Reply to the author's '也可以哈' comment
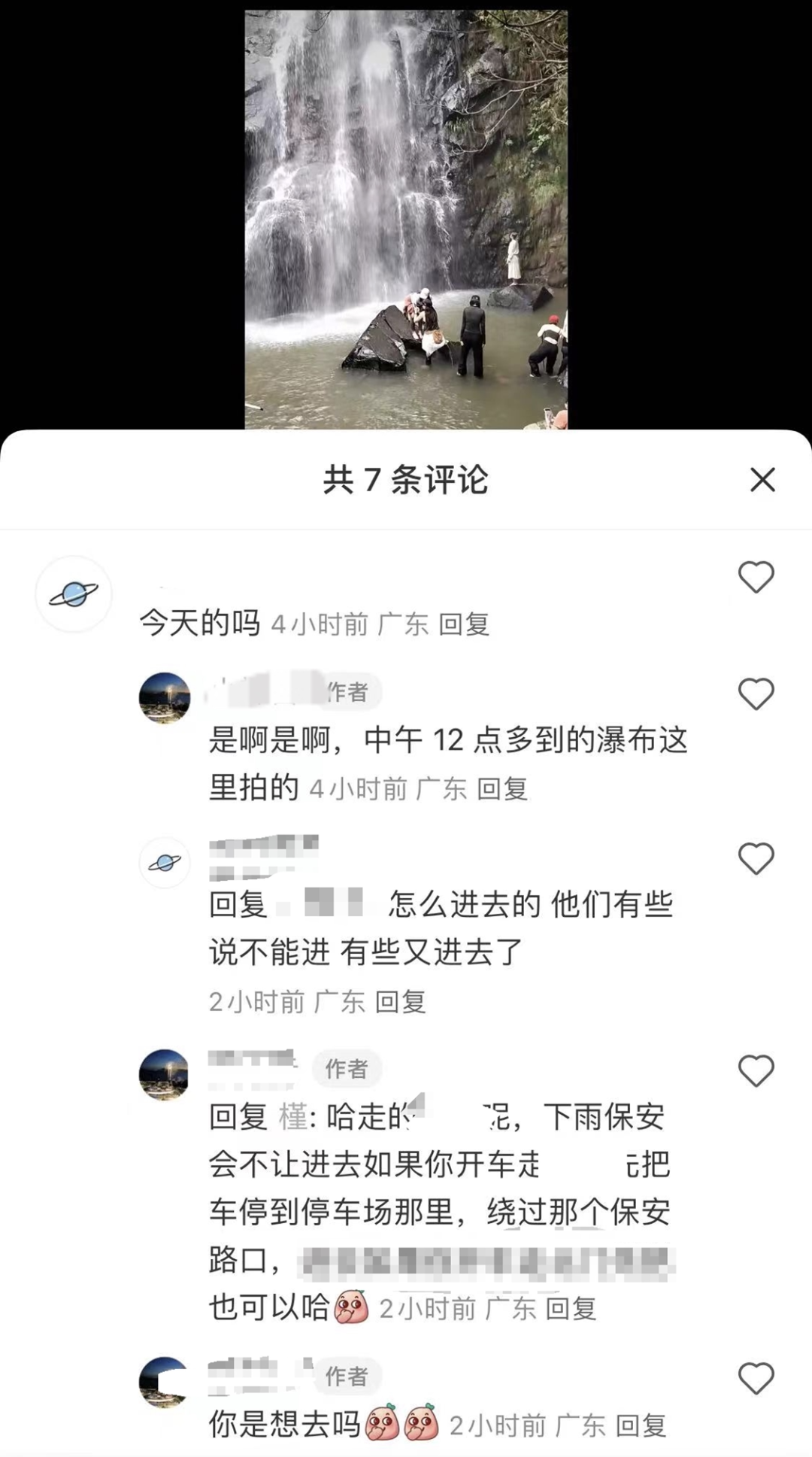Viewport: 812px width, 1457px height. [x=570, y=1310]
